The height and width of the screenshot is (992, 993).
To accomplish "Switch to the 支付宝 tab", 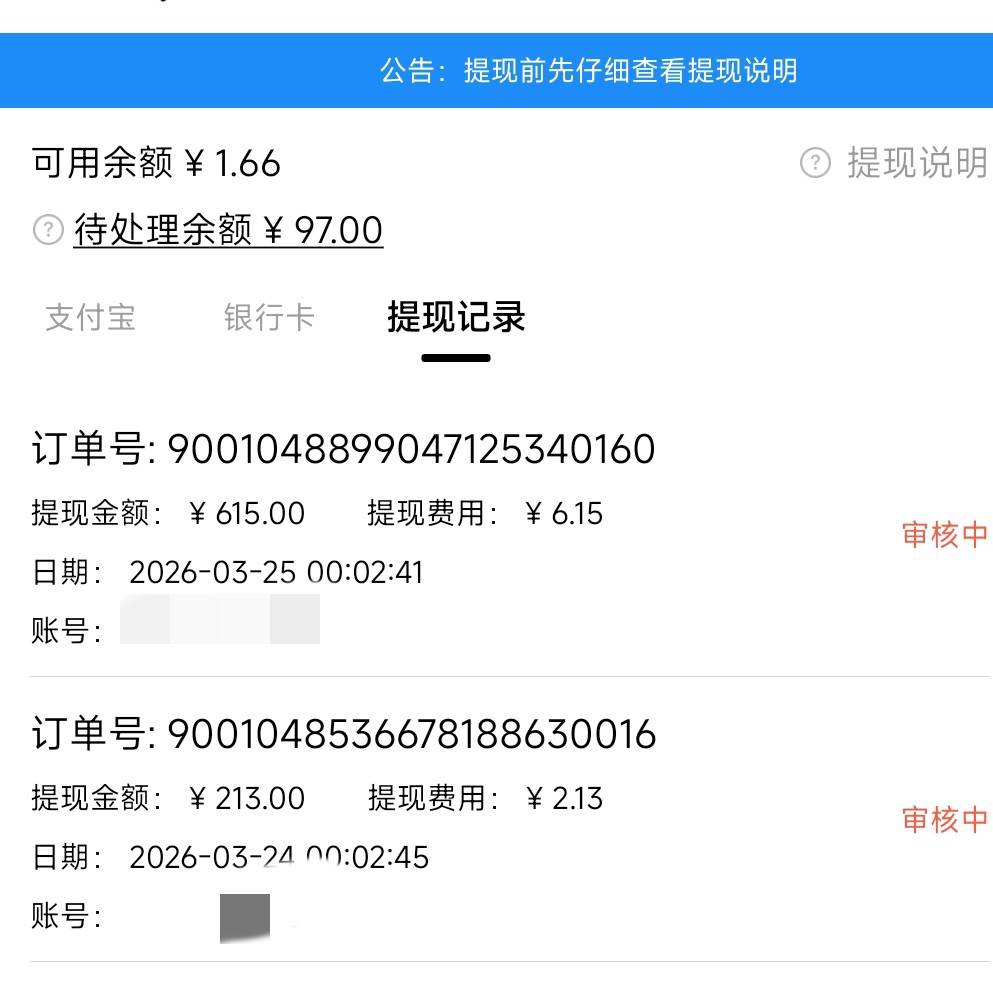I will tap(90, 318).
